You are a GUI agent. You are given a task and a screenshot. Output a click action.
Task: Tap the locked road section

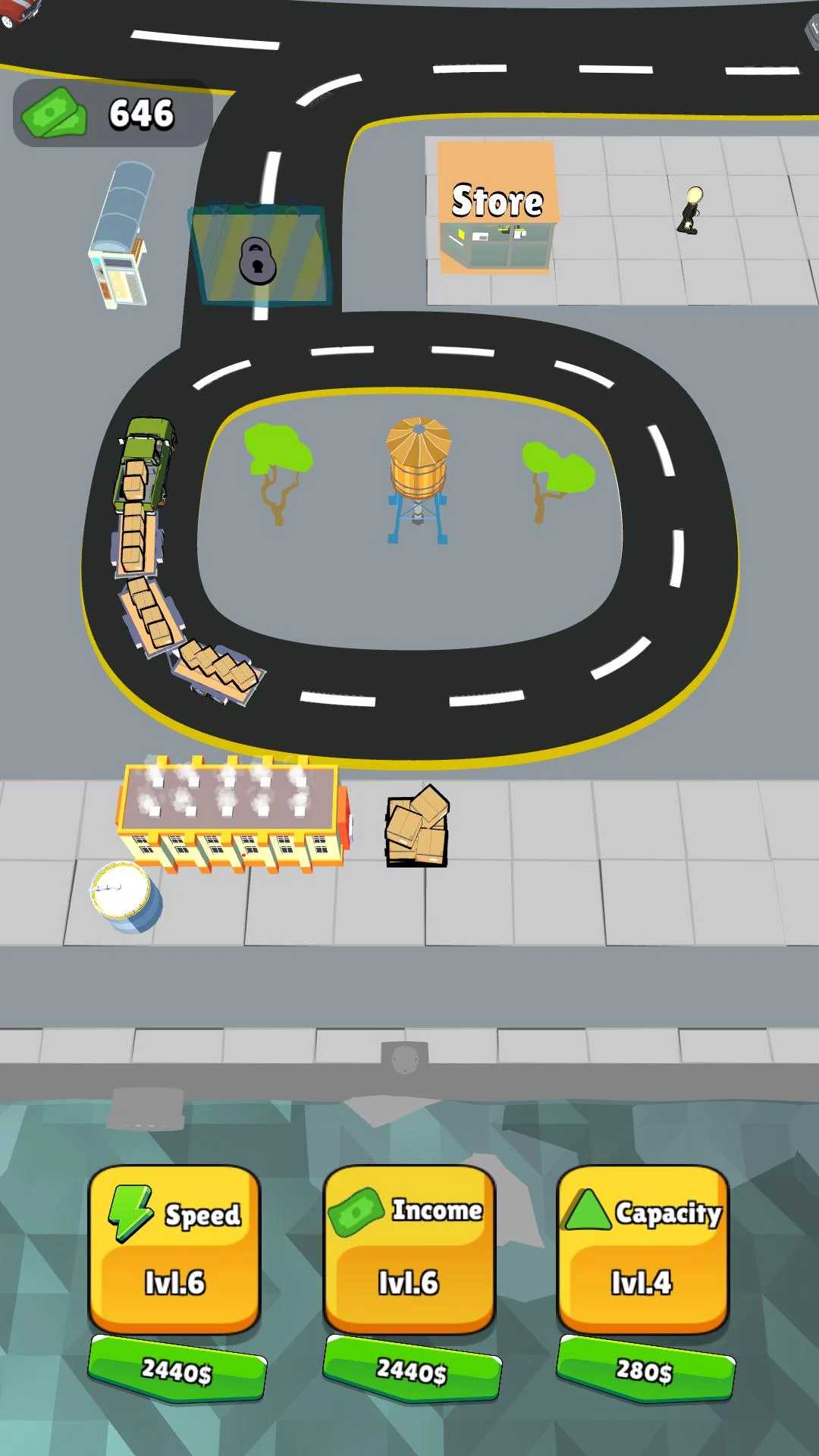pyautogui.click(x=259, y=256)
